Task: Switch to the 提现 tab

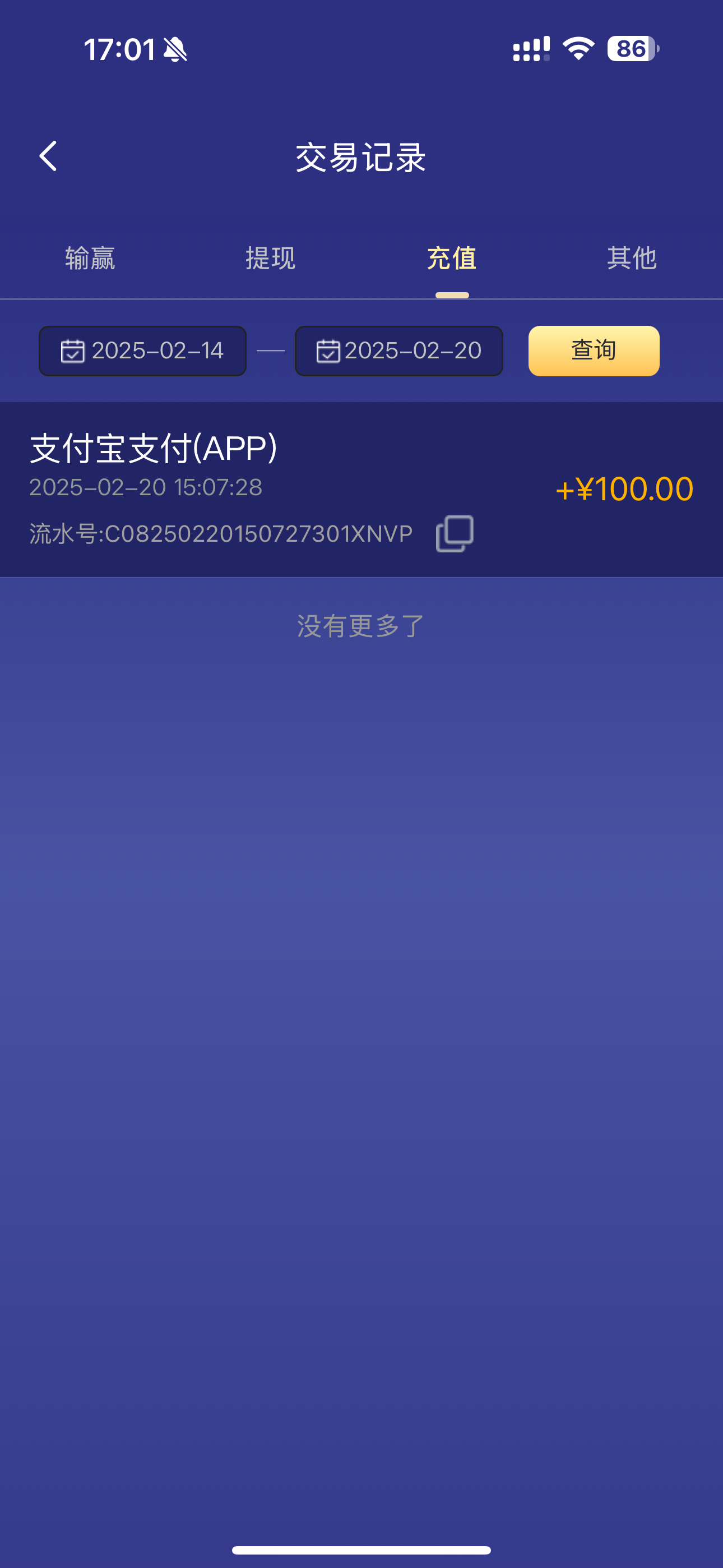Action: [271, 258]
